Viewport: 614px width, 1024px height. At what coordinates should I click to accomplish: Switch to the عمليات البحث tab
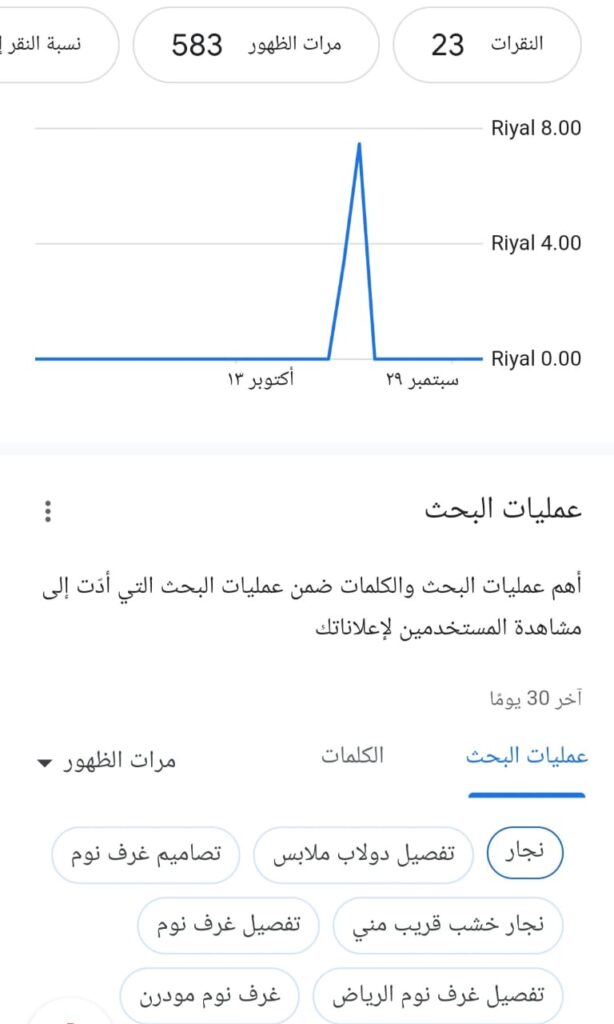tap(527, 756)
